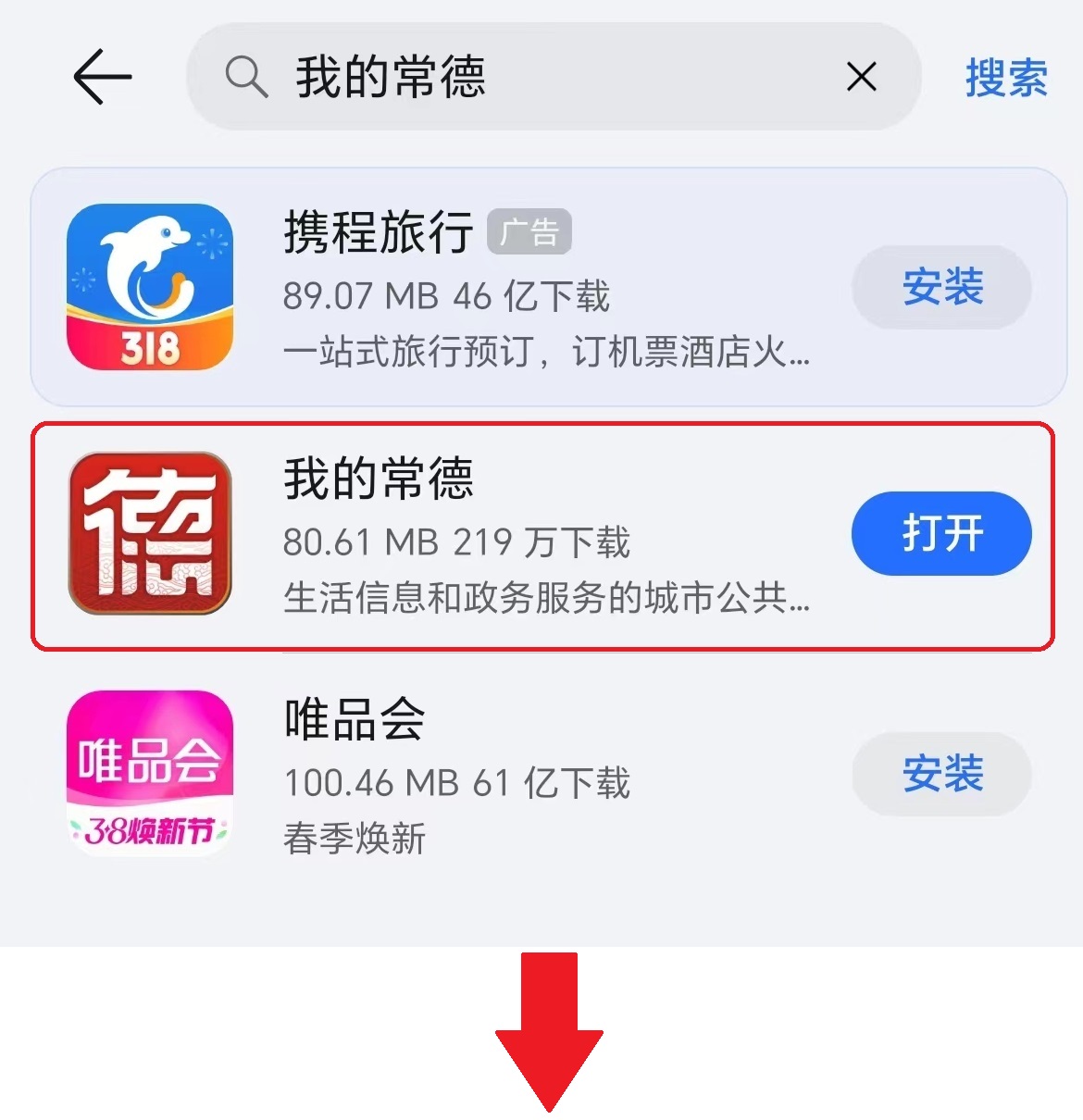Install the 携程旅行 app

pyautogui.click(x=941, y=287)
